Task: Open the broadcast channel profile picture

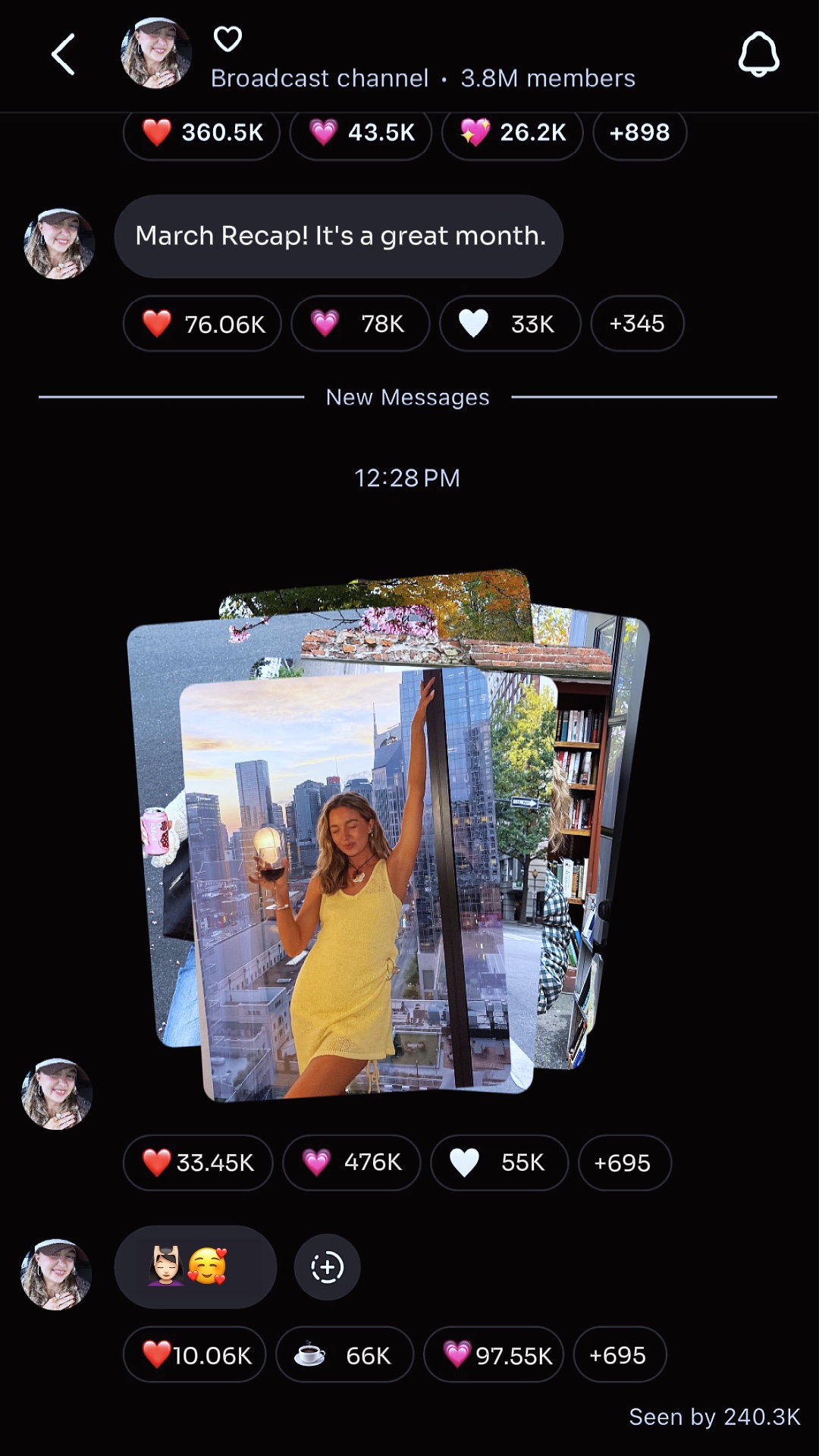Action: pyautogui.click(x=156, y=53)
